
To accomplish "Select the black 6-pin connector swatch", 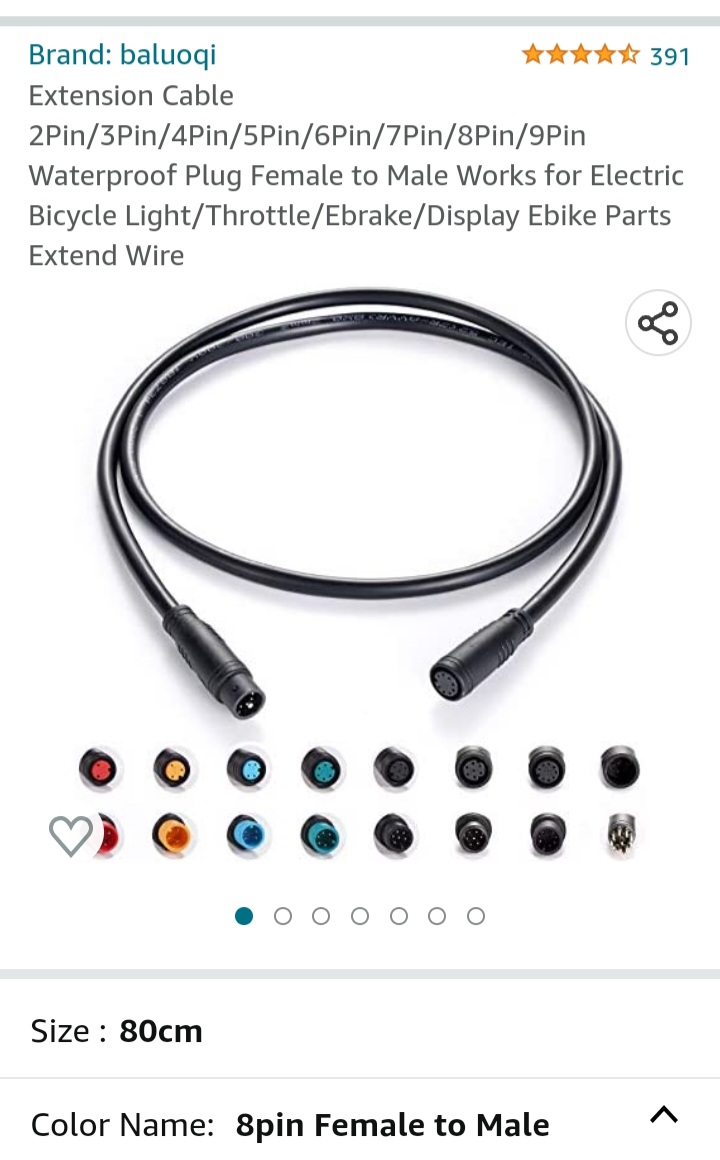I will 395,770.
